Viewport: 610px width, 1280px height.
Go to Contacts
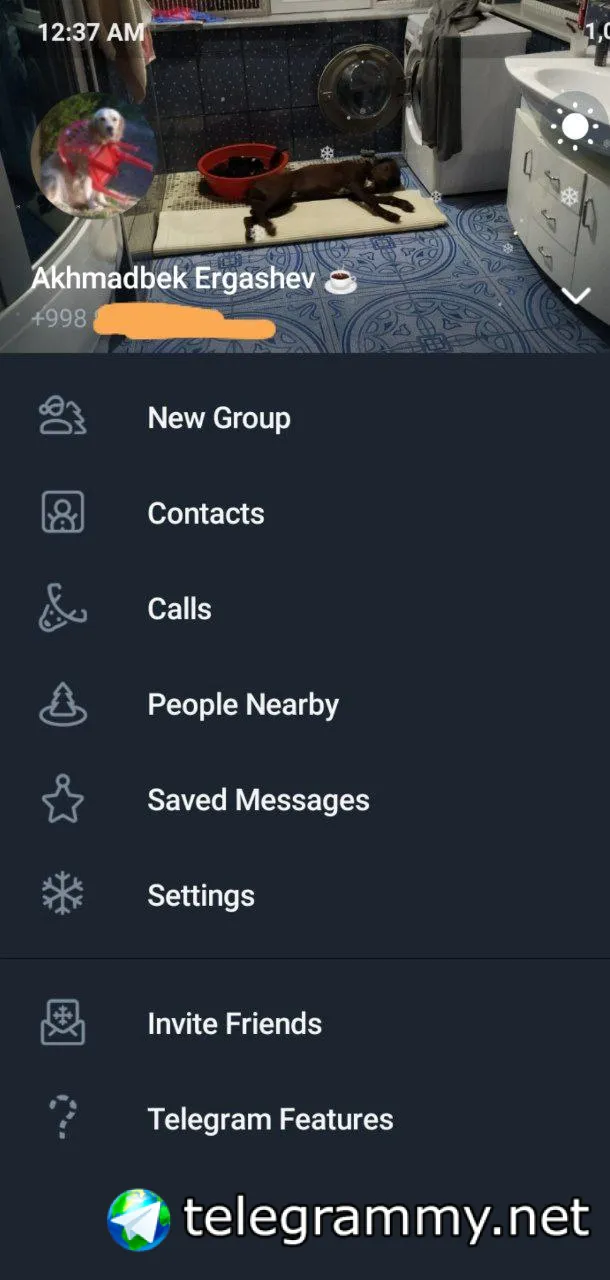click(206, 513)
